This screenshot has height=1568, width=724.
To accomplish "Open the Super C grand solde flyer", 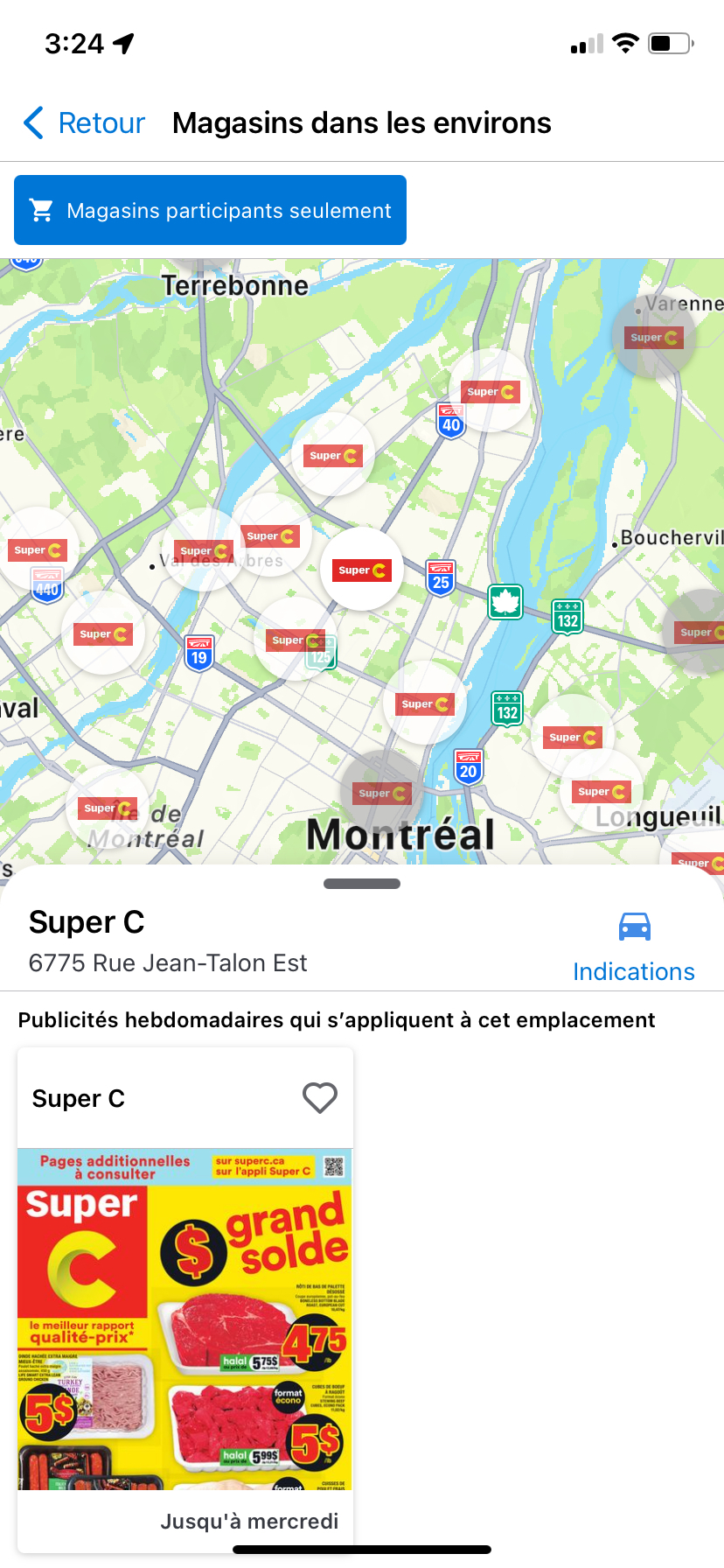I will (x=184, y=1318).
